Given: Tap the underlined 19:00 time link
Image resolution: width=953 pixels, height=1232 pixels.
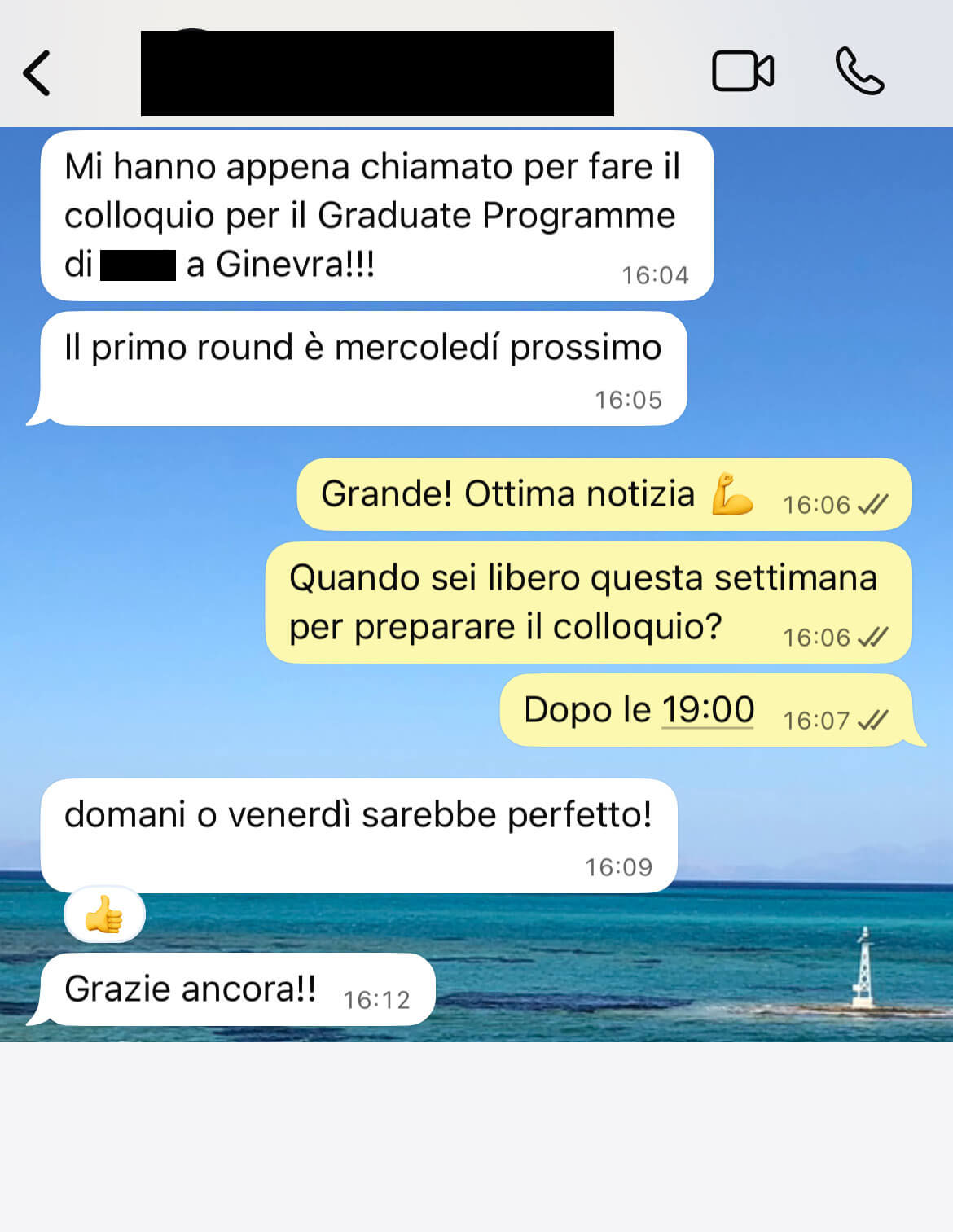Looking at the screenshot, I should pyautogui.click(x=707, y=709).
